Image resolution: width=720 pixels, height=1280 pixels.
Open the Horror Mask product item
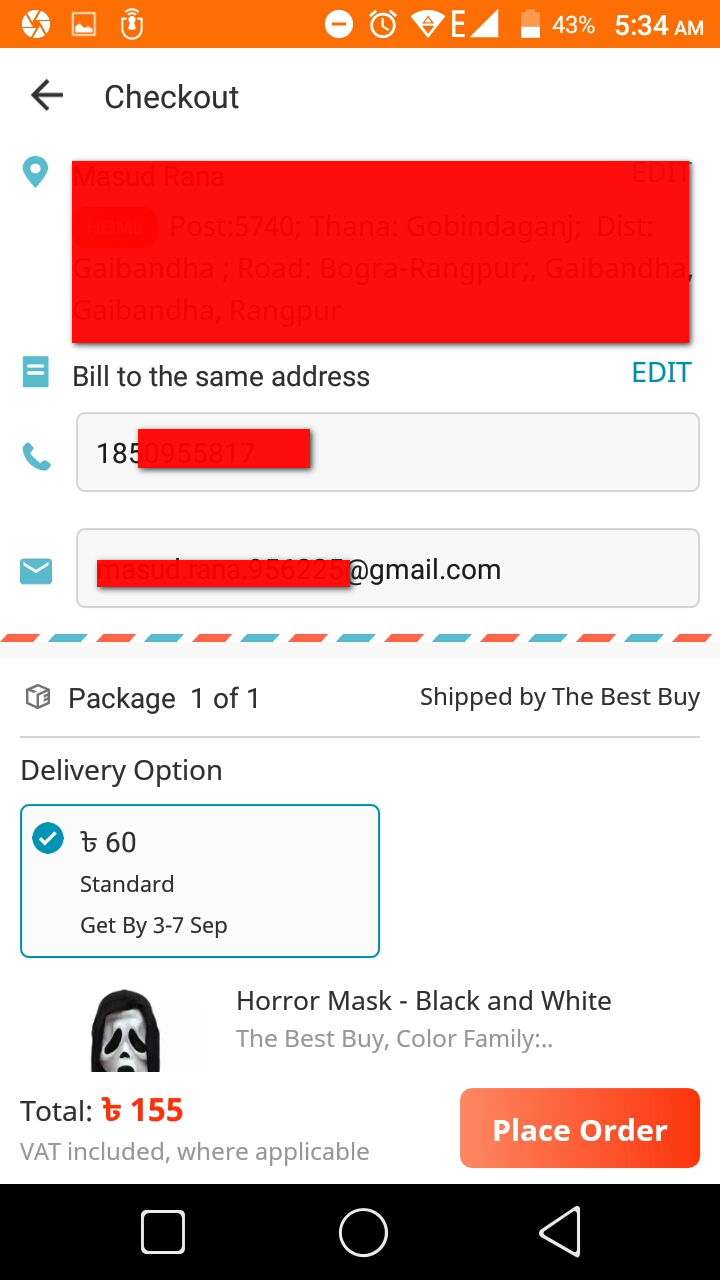tap(422, 1002)
